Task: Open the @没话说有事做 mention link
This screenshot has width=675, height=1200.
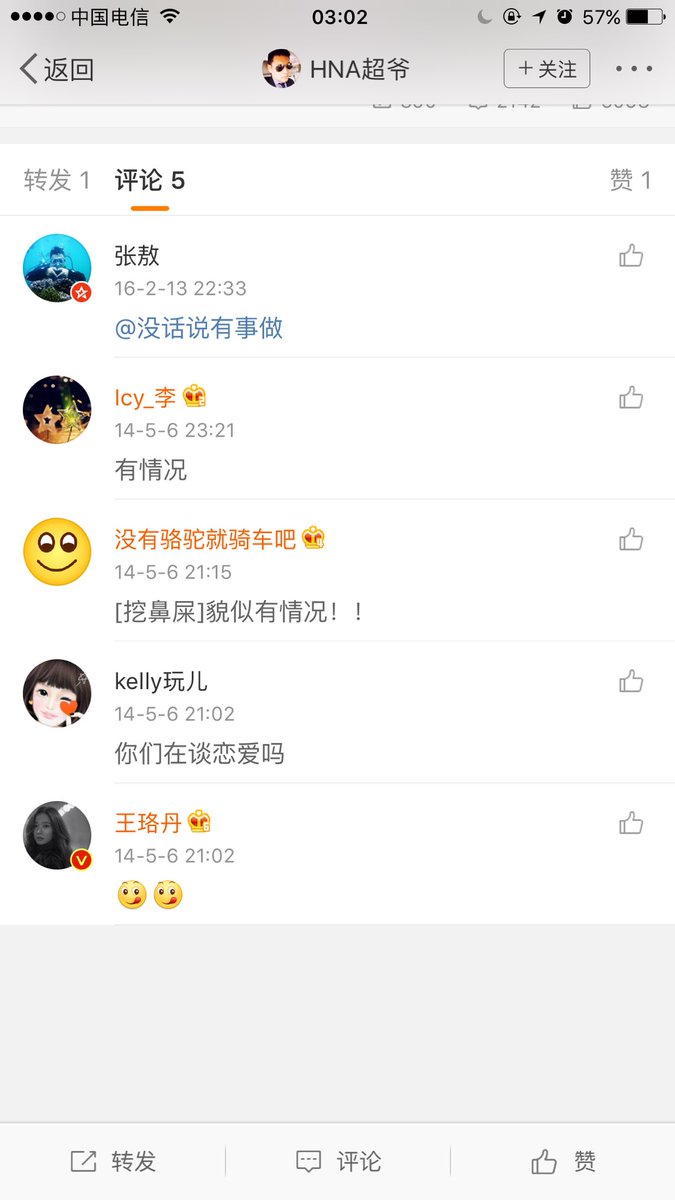Action: [x=199, y=328]
